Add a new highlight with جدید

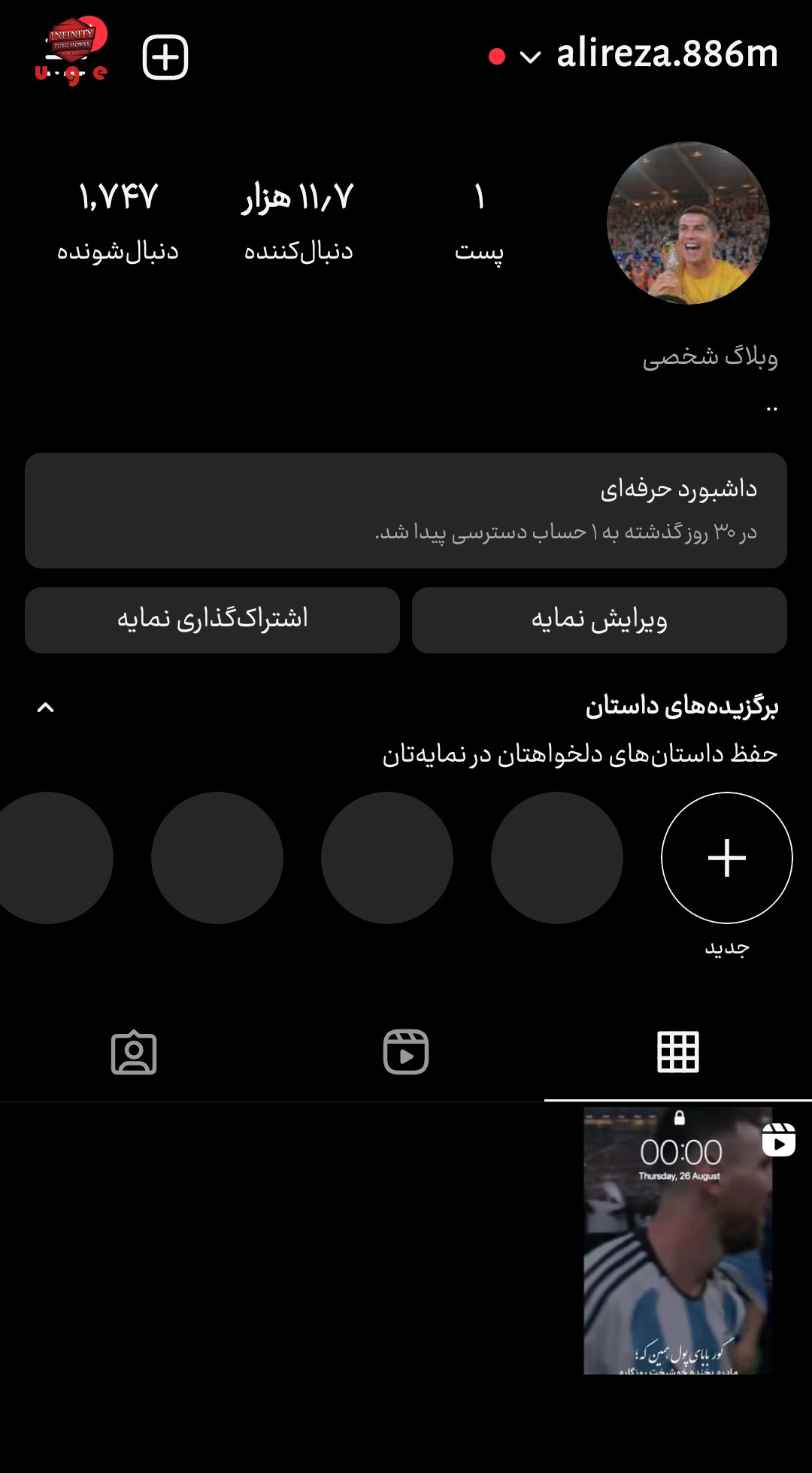(727, 858)
